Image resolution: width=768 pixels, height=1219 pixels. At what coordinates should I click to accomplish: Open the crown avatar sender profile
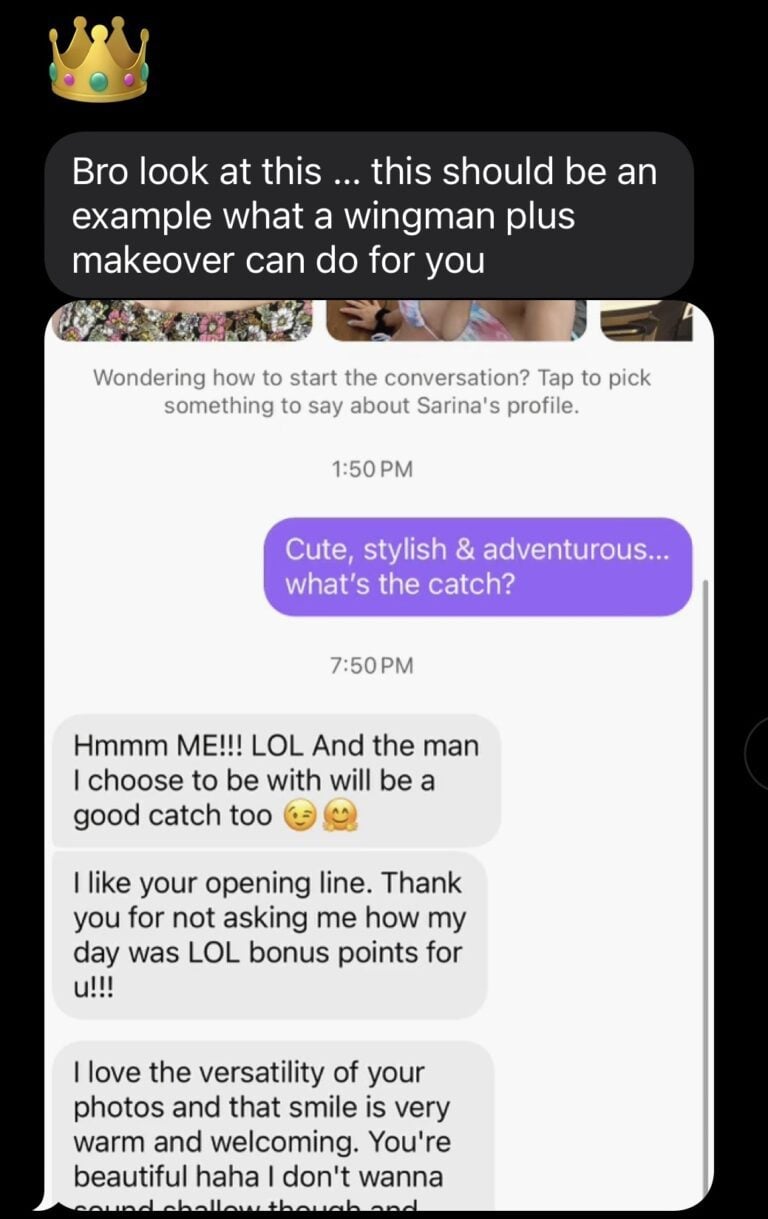tap(99, 62)
